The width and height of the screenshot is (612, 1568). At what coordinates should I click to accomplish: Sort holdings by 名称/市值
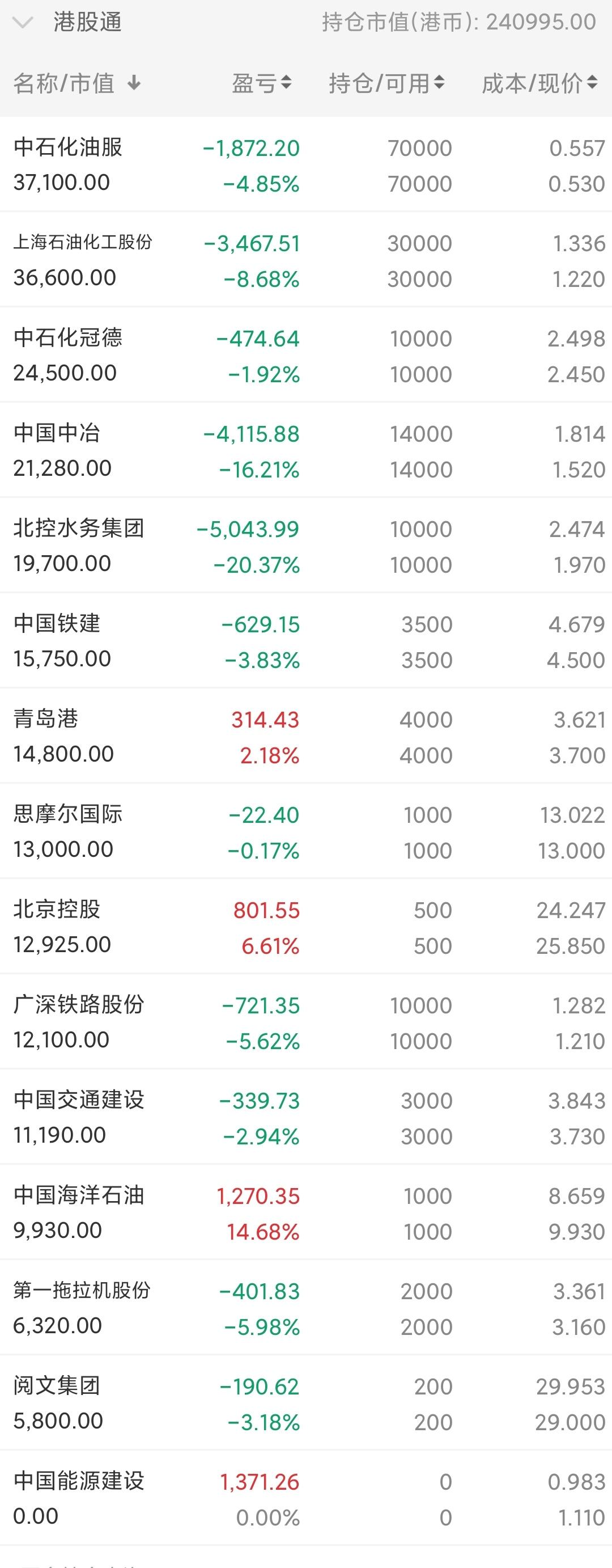(x=77, y=83)
